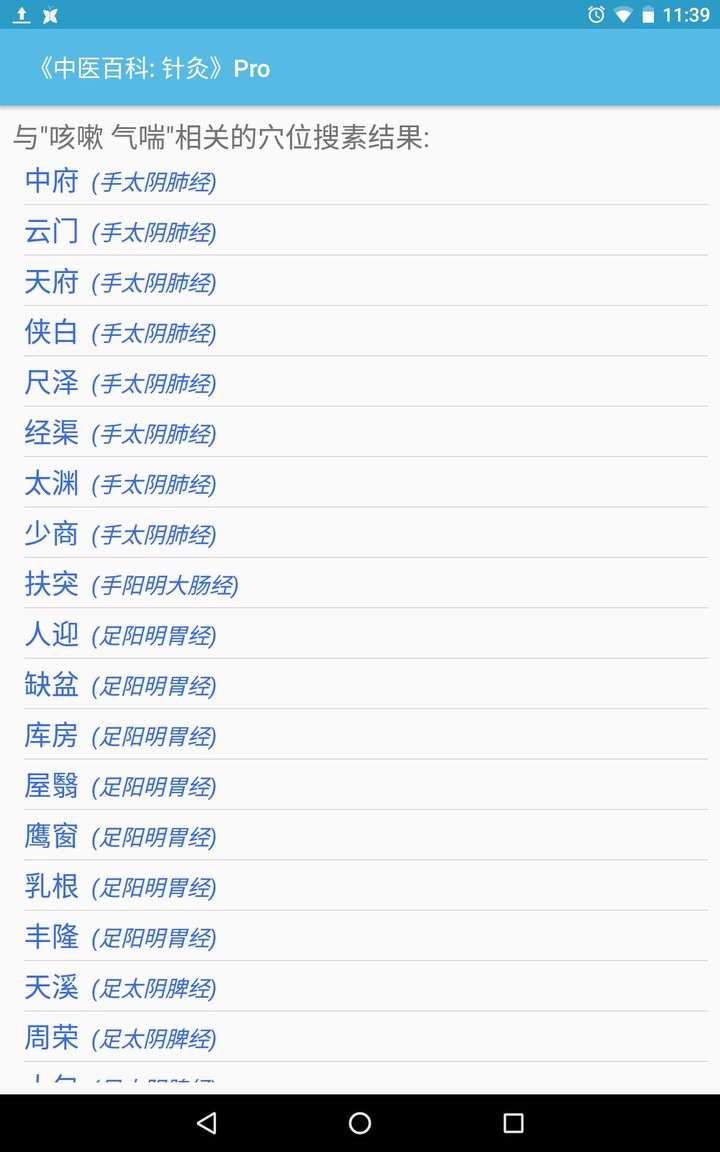Tap the Back navigation triangle

pyautogui.click(x=206, y=1122)
